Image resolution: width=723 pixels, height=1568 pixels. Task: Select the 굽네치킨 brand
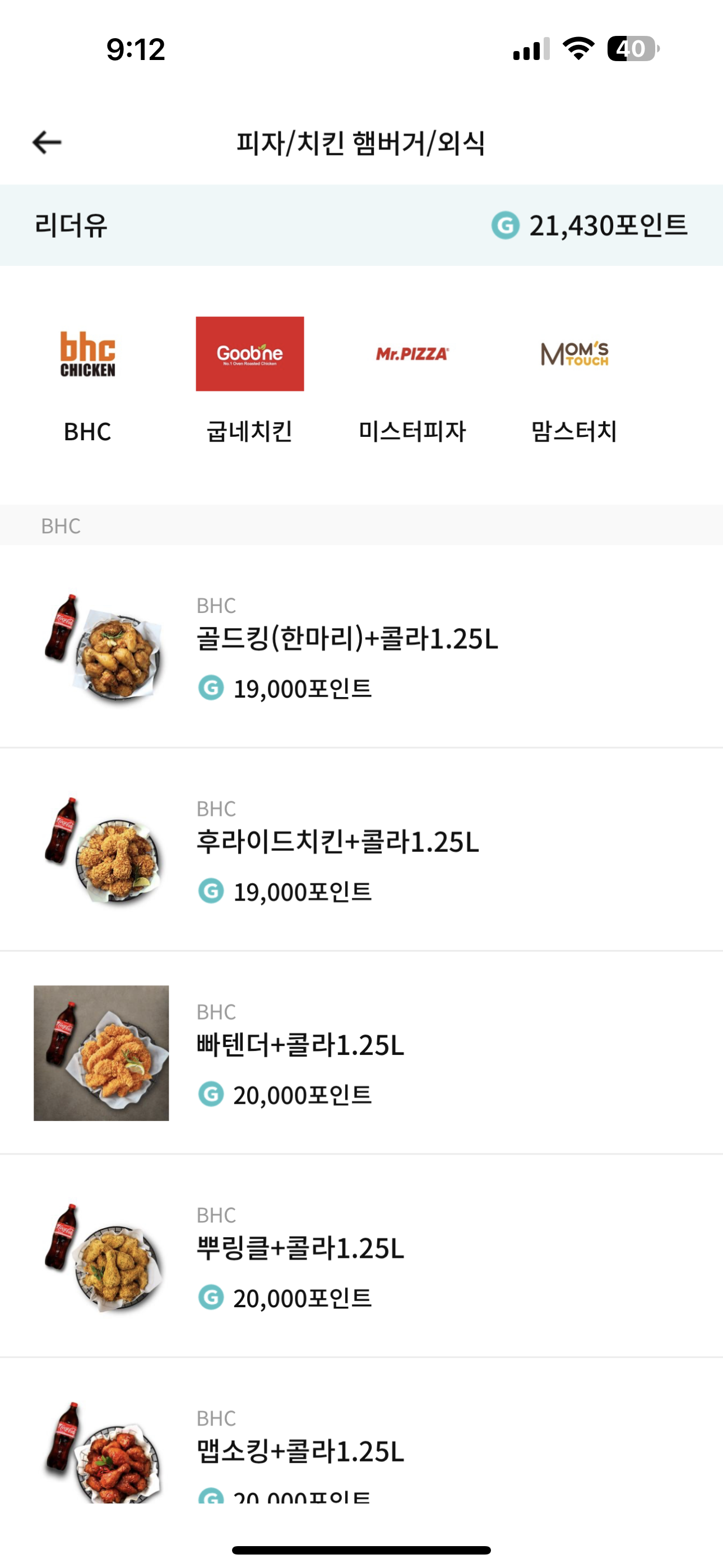click(249, 379)
